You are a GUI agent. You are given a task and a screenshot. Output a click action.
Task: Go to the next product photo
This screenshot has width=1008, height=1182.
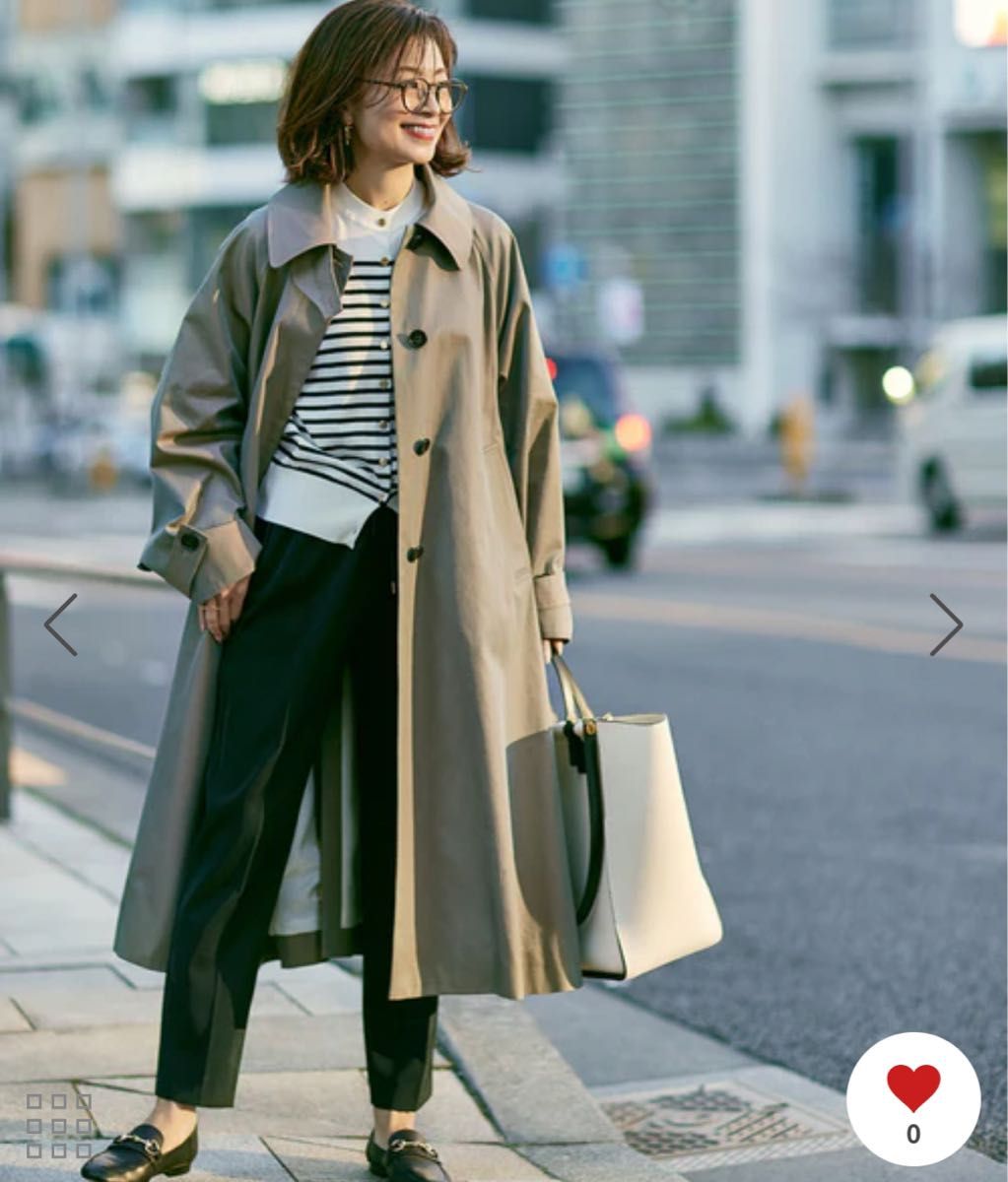pyautogui.click(x=946, y=625)
